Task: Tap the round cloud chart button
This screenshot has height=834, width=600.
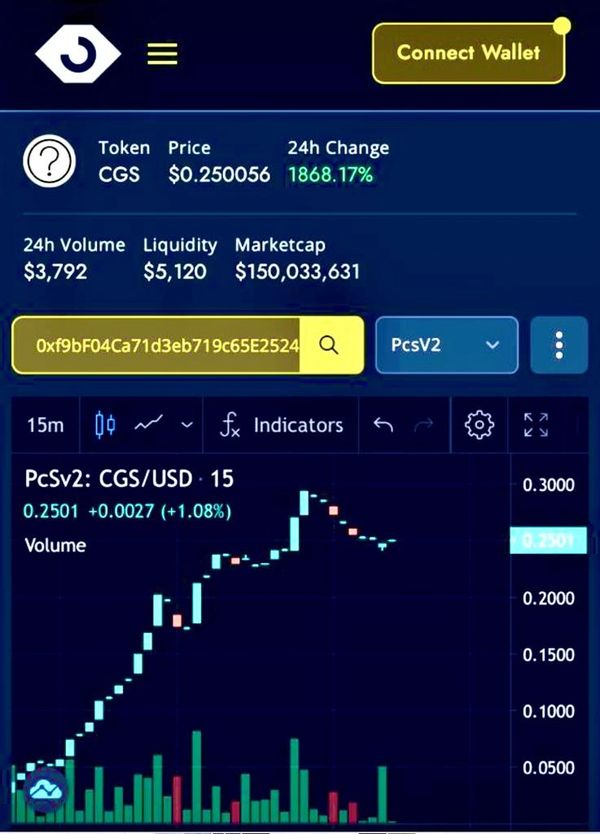Action: coord(44,790)
